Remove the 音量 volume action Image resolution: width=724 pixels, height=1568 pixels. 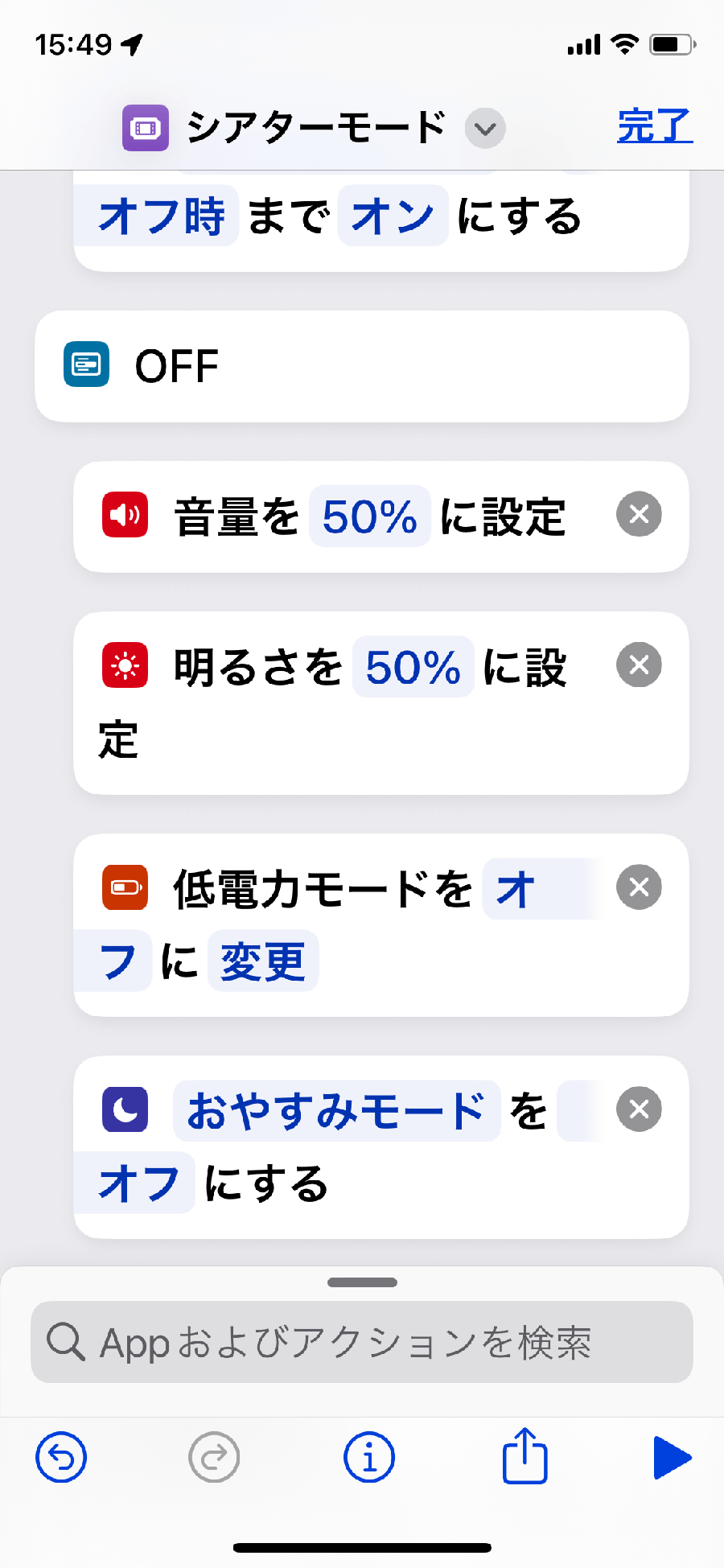[x=639, y=514]
